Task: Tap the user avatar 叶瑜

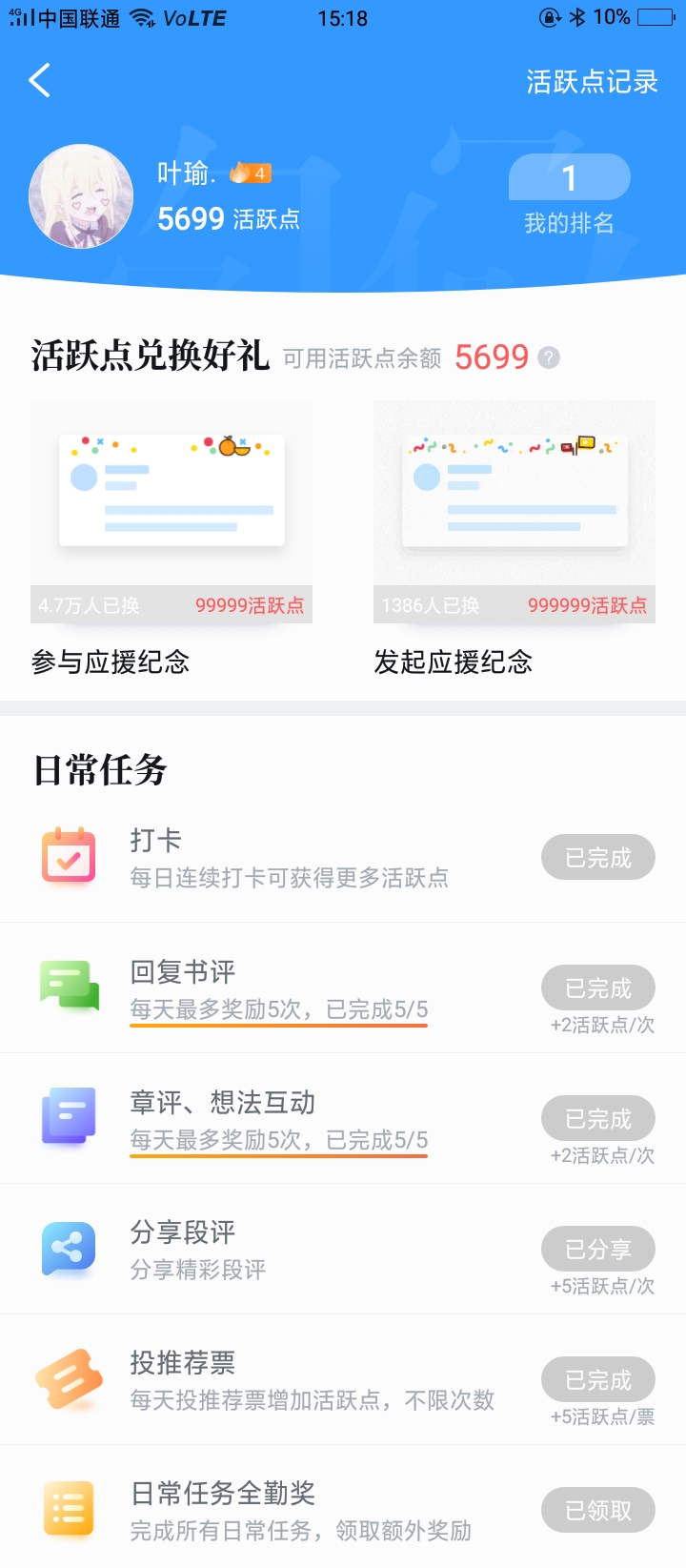Action: click(x=81, y=196)
